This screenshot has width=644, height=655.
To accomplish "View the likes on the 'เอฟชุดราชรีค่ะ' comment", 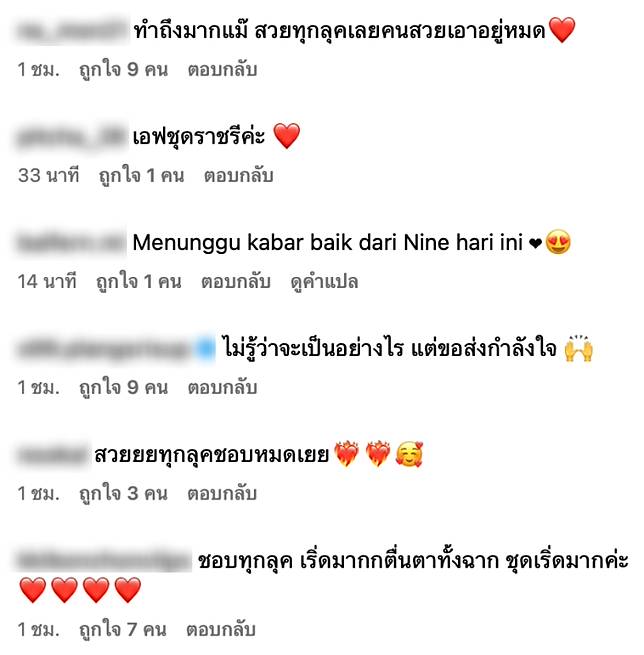I will (x=141, y=176).
